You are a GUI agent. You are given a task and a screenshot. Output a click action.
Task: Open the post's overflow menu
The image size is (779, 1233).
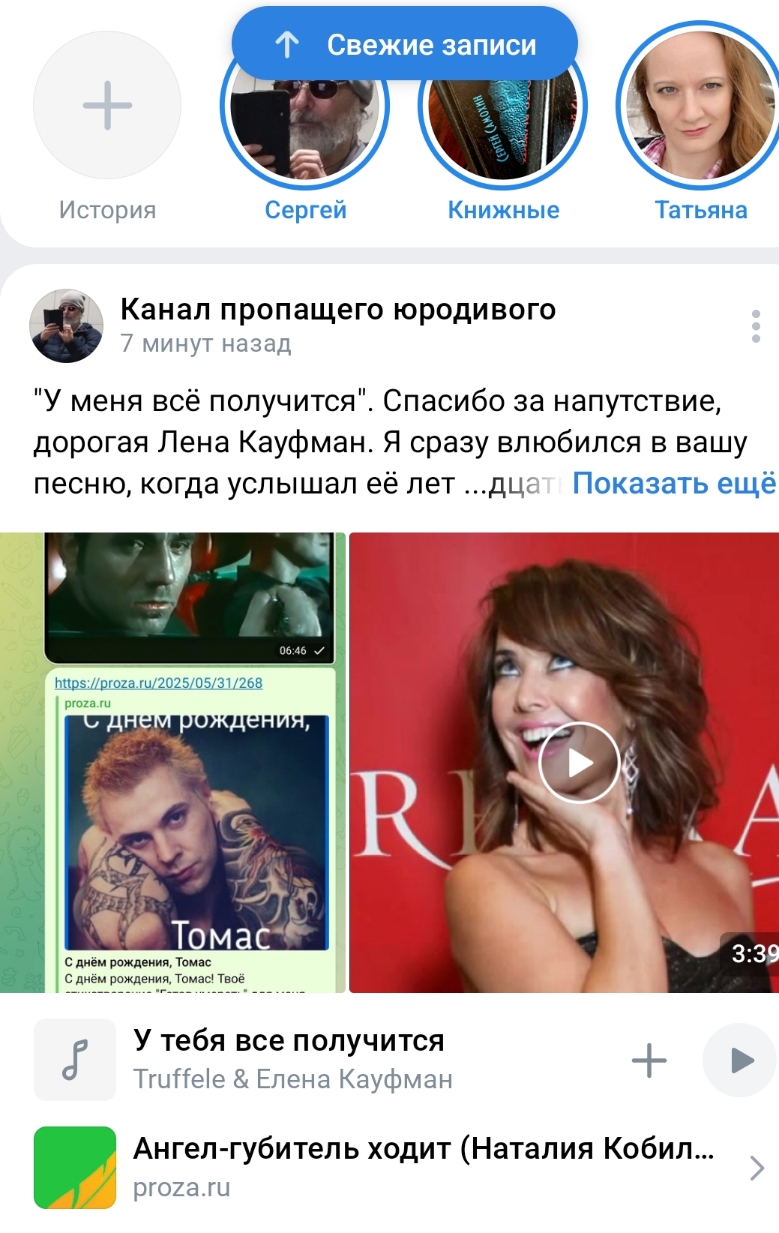point(756,327)
